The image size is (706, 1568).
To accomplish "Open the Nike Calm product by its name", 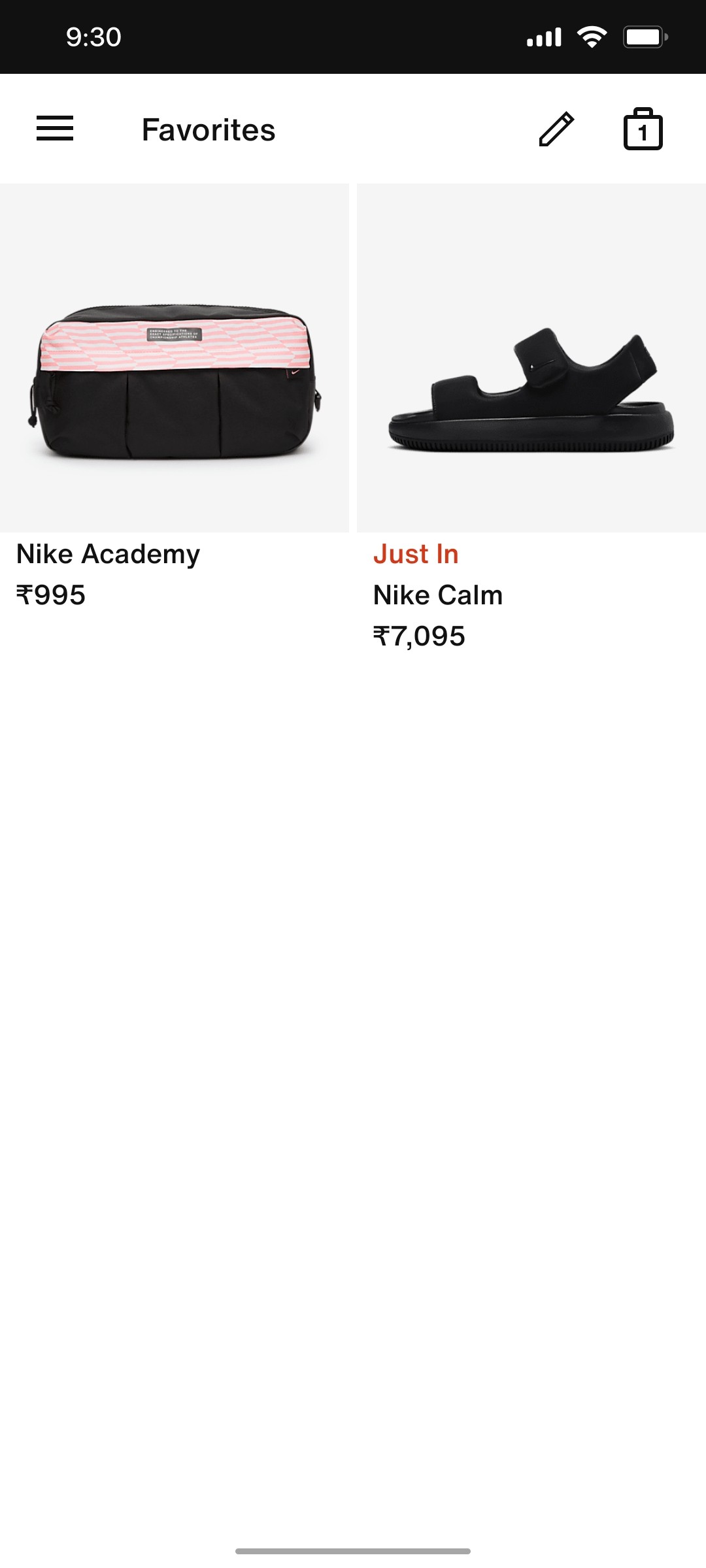I will coord(437,595).
